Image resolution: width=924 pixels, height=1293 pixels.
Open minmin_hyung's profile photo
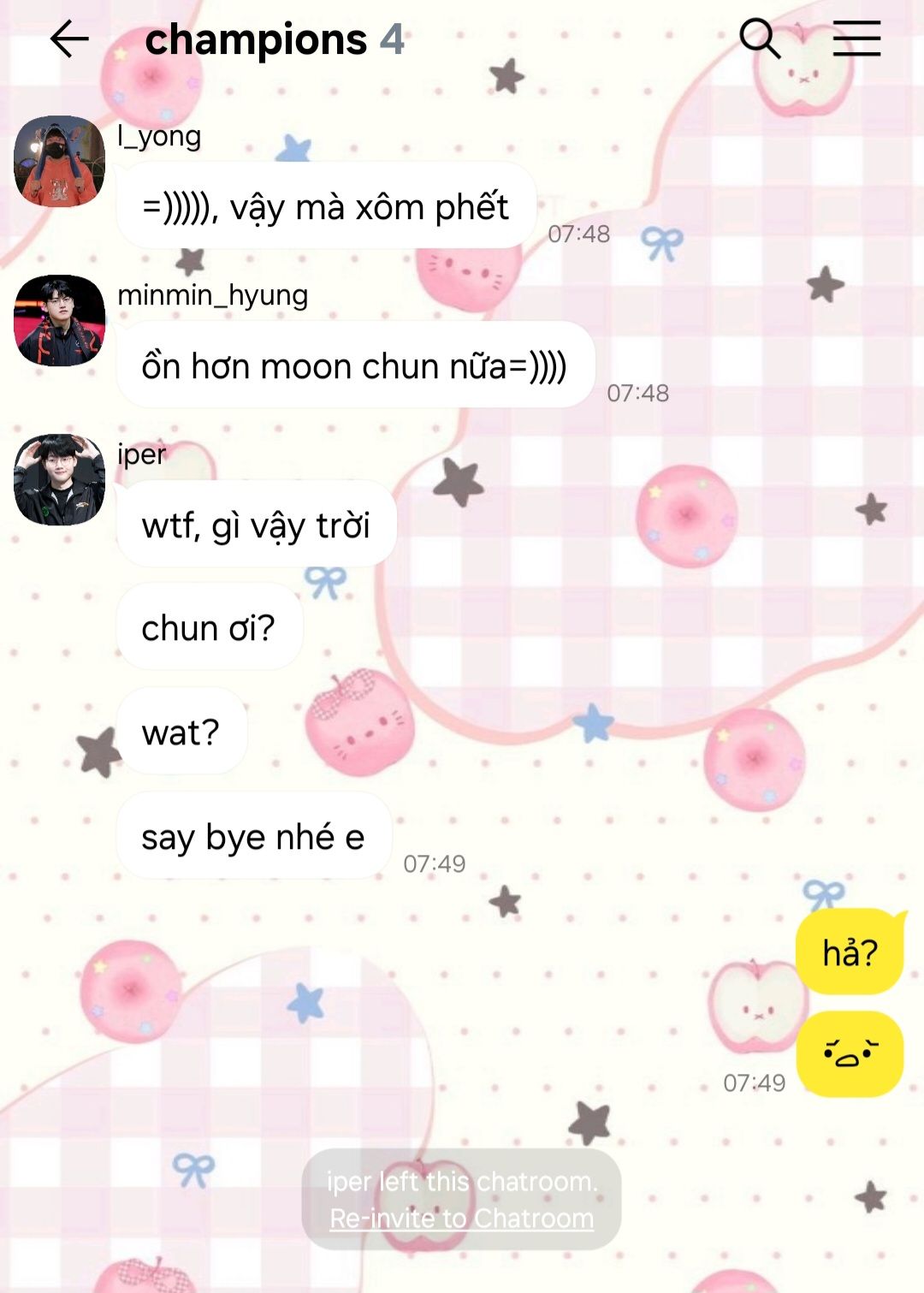click(x=59, y=321)
